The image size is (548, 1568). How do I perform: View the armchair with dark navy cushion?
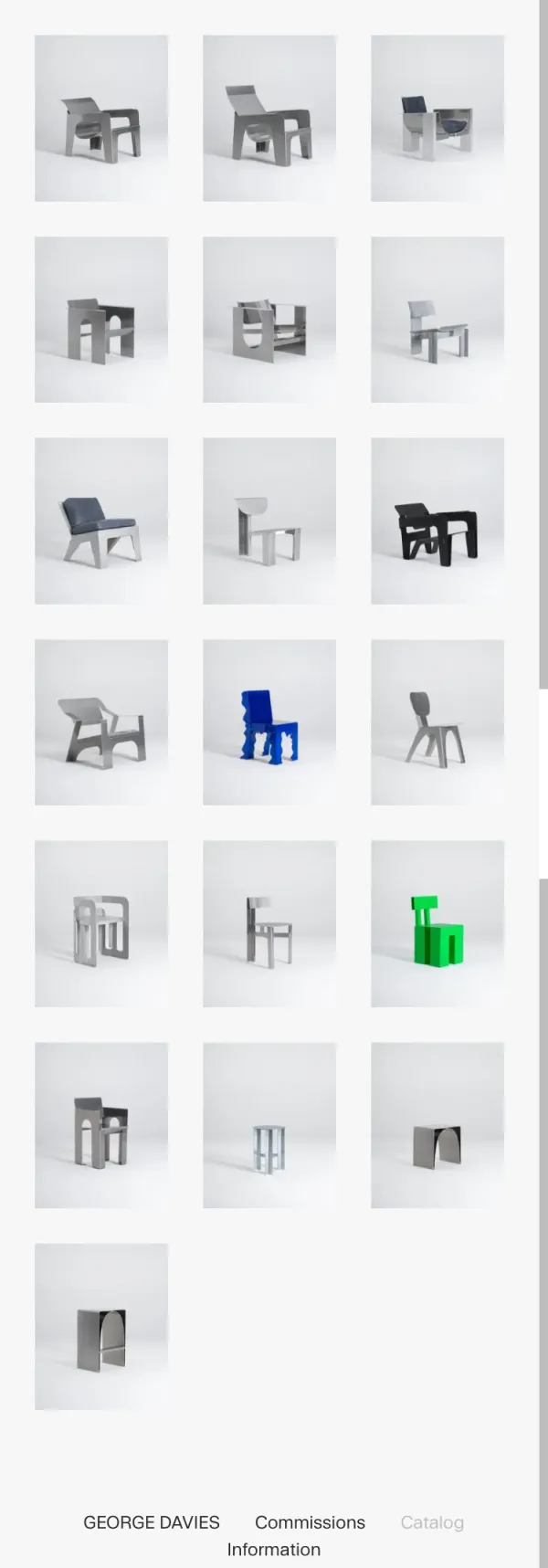[x=437, y=119]
